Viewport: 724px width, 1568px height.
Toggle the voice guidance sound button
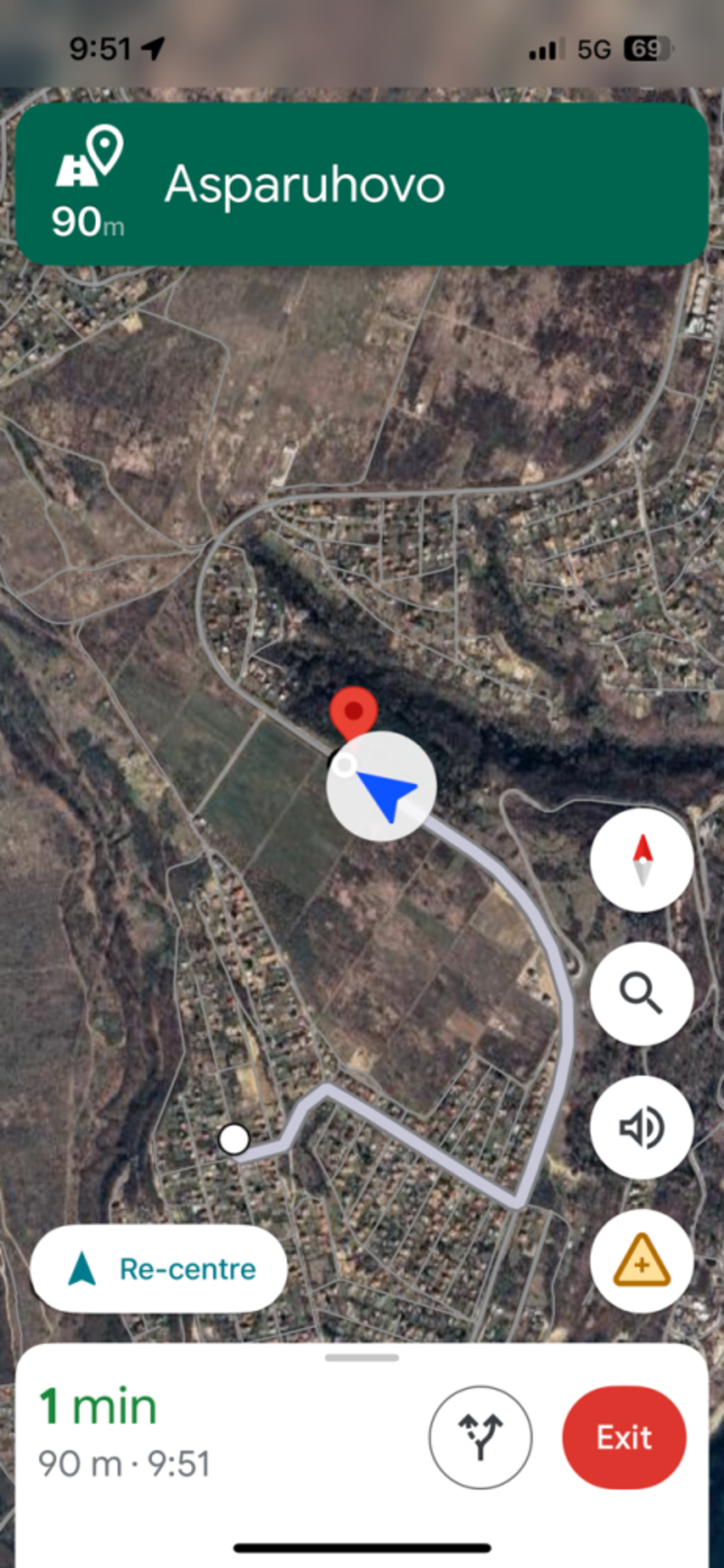[642, 1127]
